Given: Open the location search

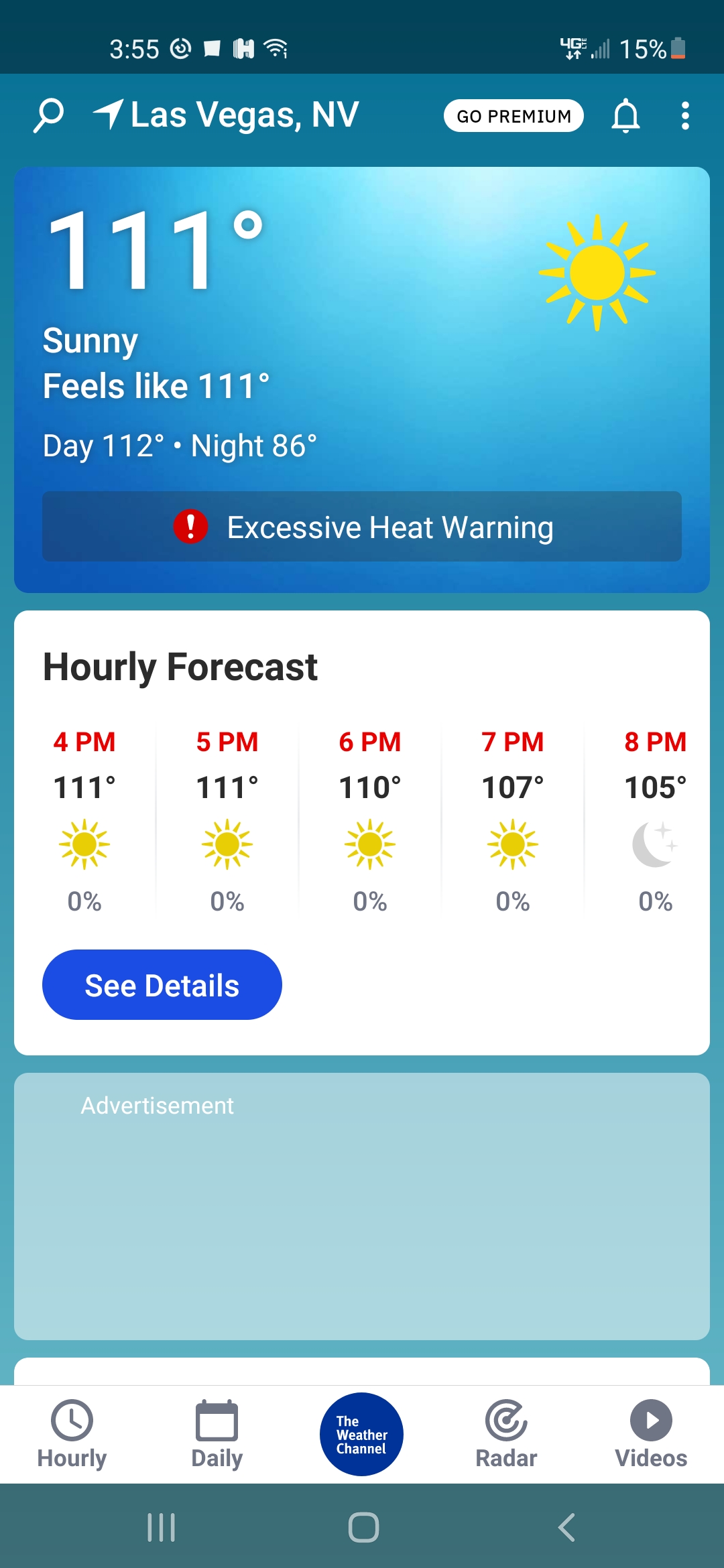Looking at the screenshot, I should pos(49,115).
